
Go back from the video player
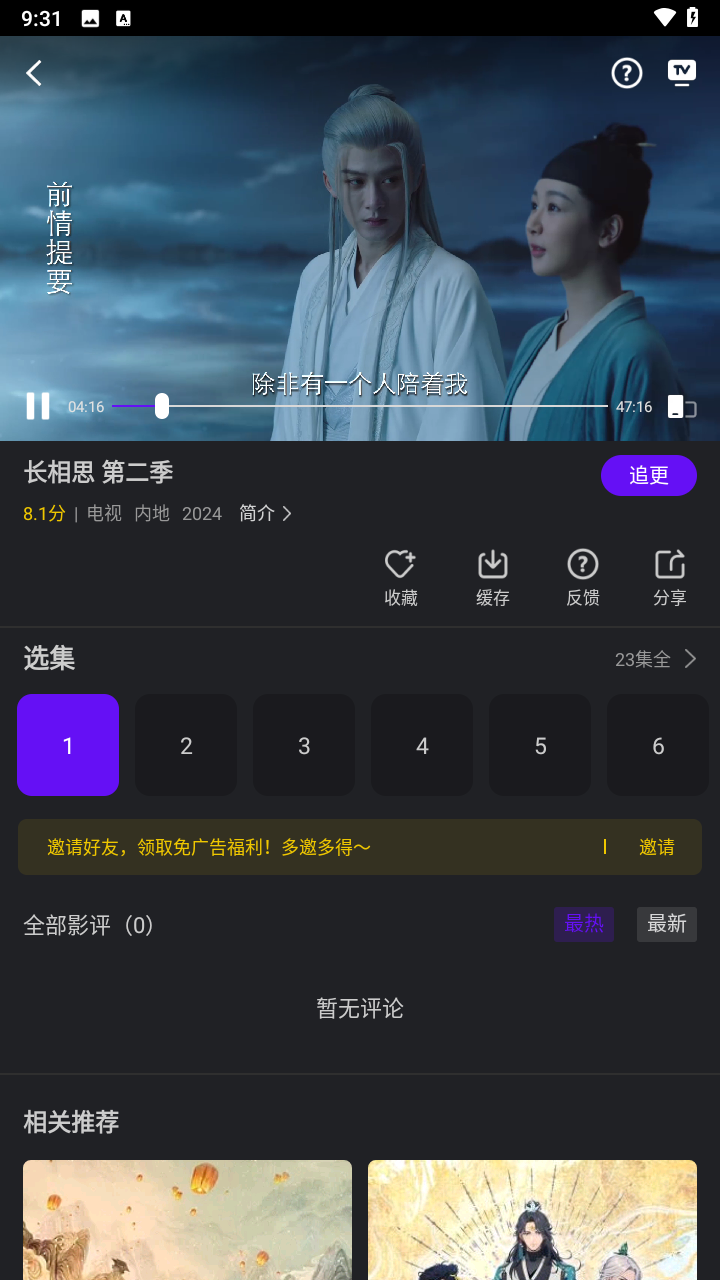click(34, 73)
